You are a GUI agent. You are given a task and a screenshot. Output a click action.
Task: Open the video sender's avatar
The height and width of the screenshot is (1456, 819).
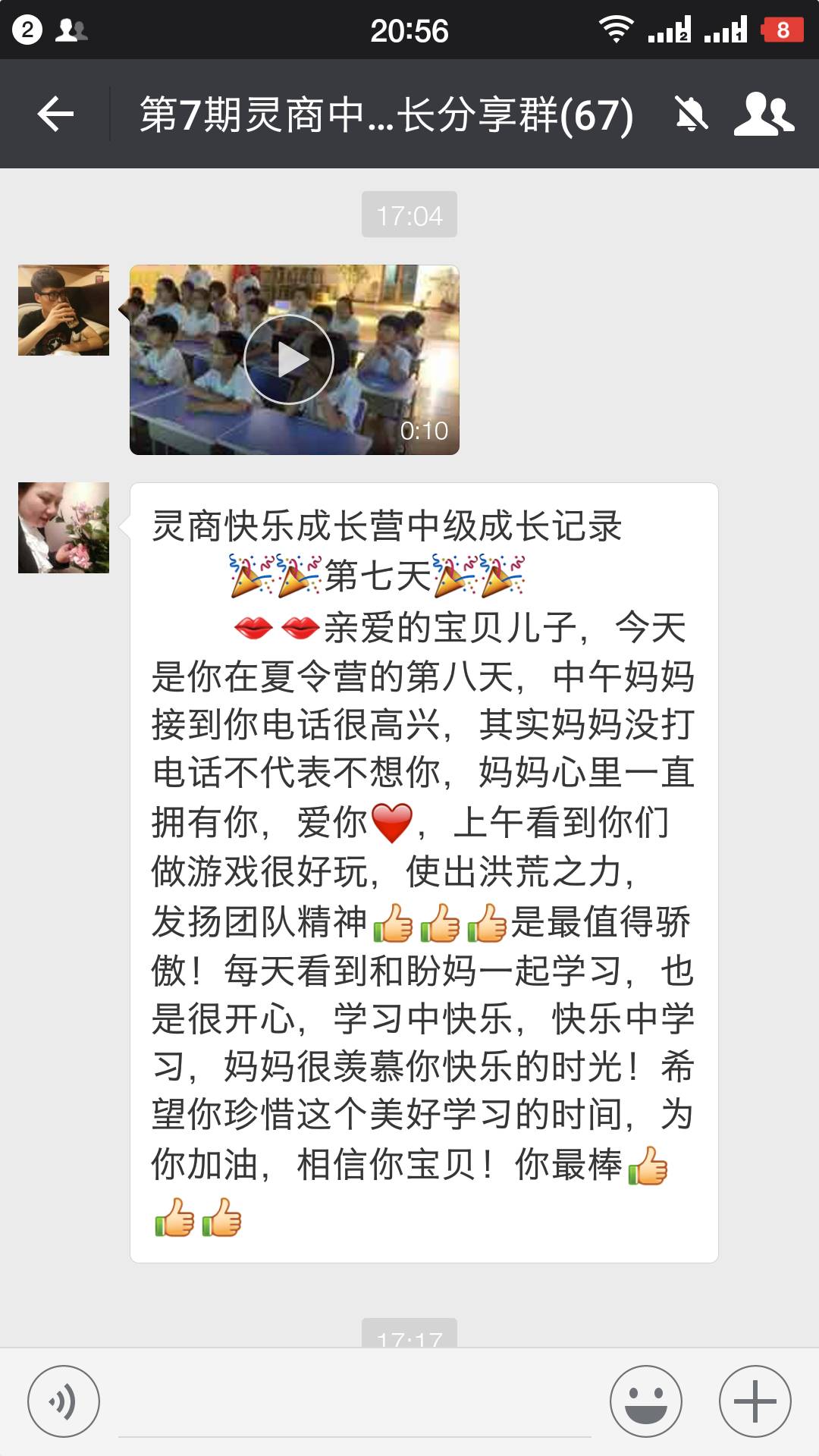(x=64, y=310)
